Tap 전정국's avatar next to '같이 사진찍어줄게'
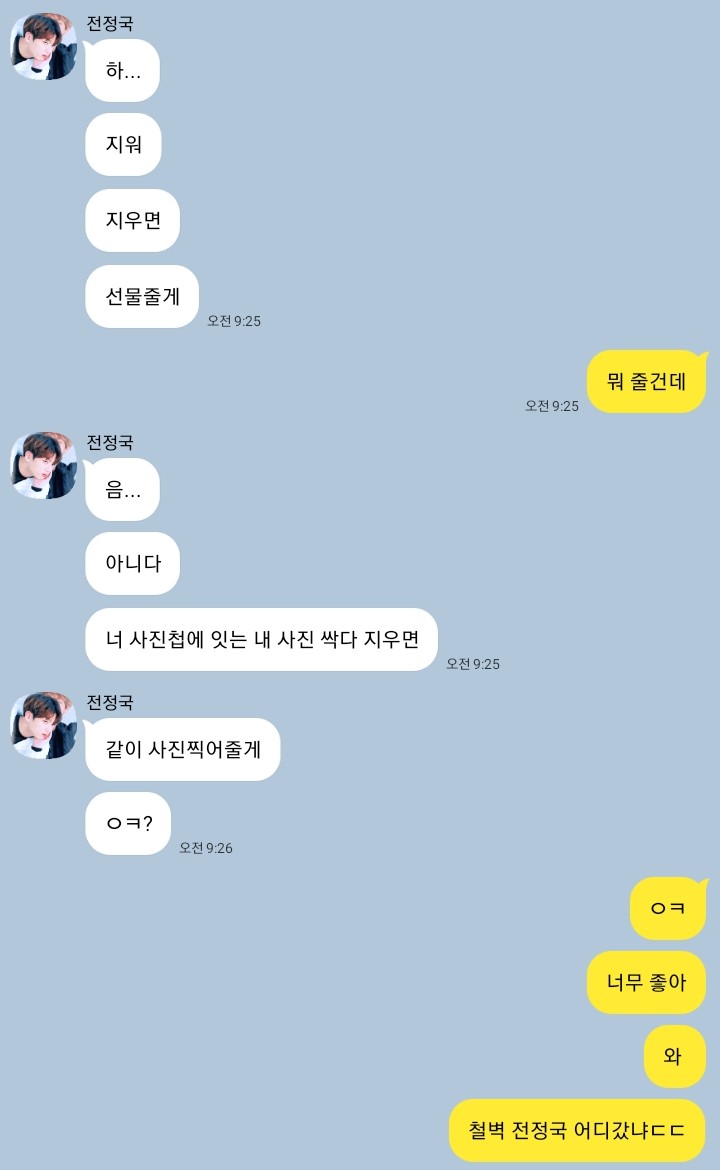720x1170 pixels. coord(43,725)
